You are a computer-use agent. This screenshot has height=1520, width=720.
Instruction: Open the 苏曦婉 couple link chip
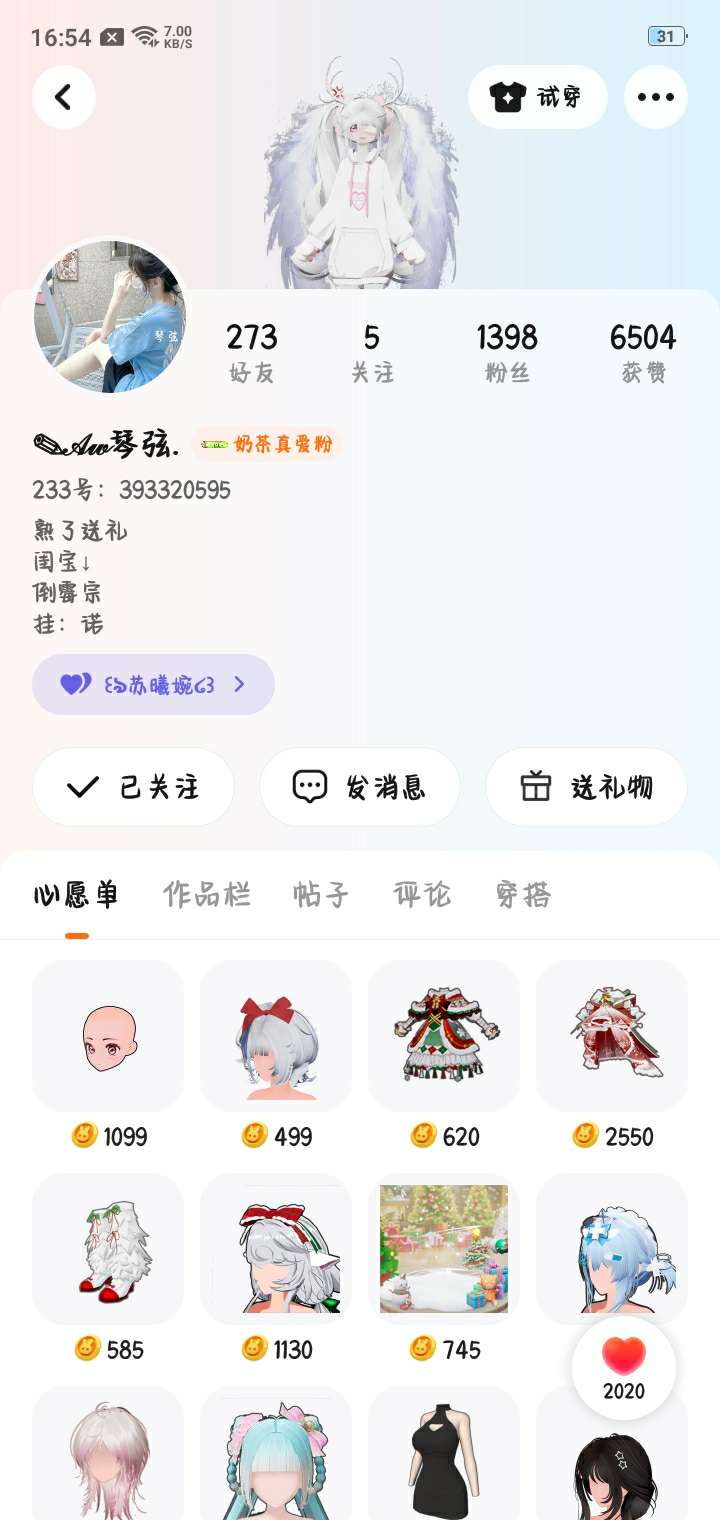tap(153, 685)
